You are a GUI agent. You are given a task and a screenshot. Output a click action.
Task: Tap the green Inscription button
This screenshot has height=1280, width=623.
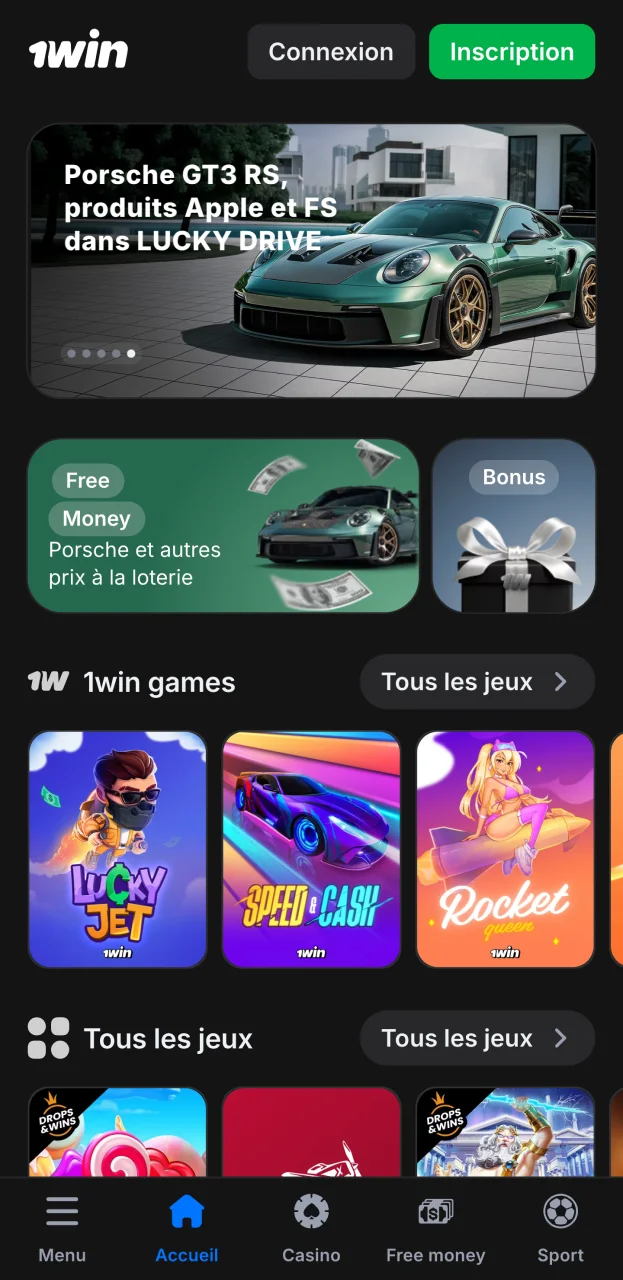(x=511, y=52)
